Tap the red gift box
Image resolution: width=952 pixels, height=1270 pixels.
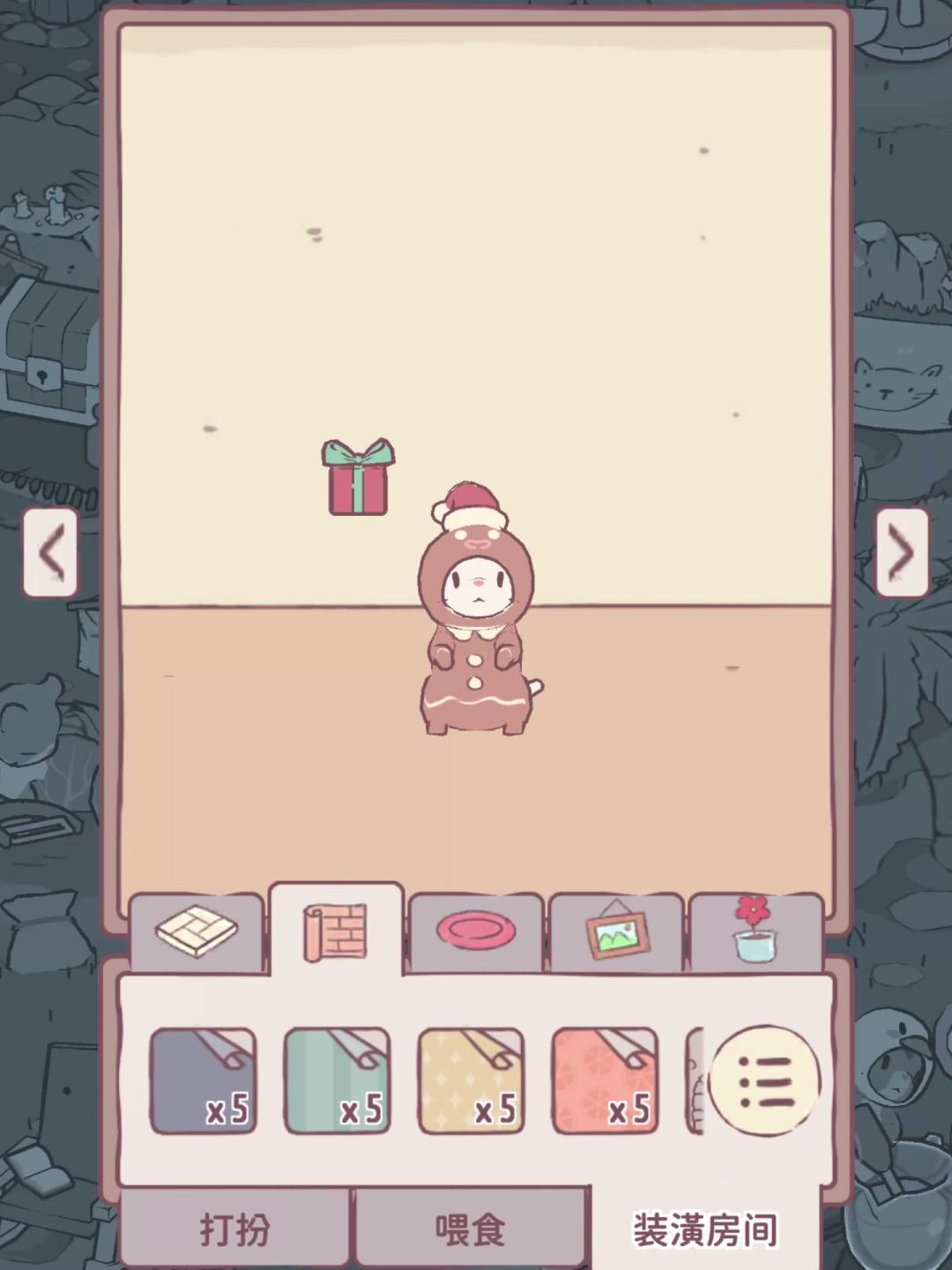pyautogui.click(x=357, y=479)
